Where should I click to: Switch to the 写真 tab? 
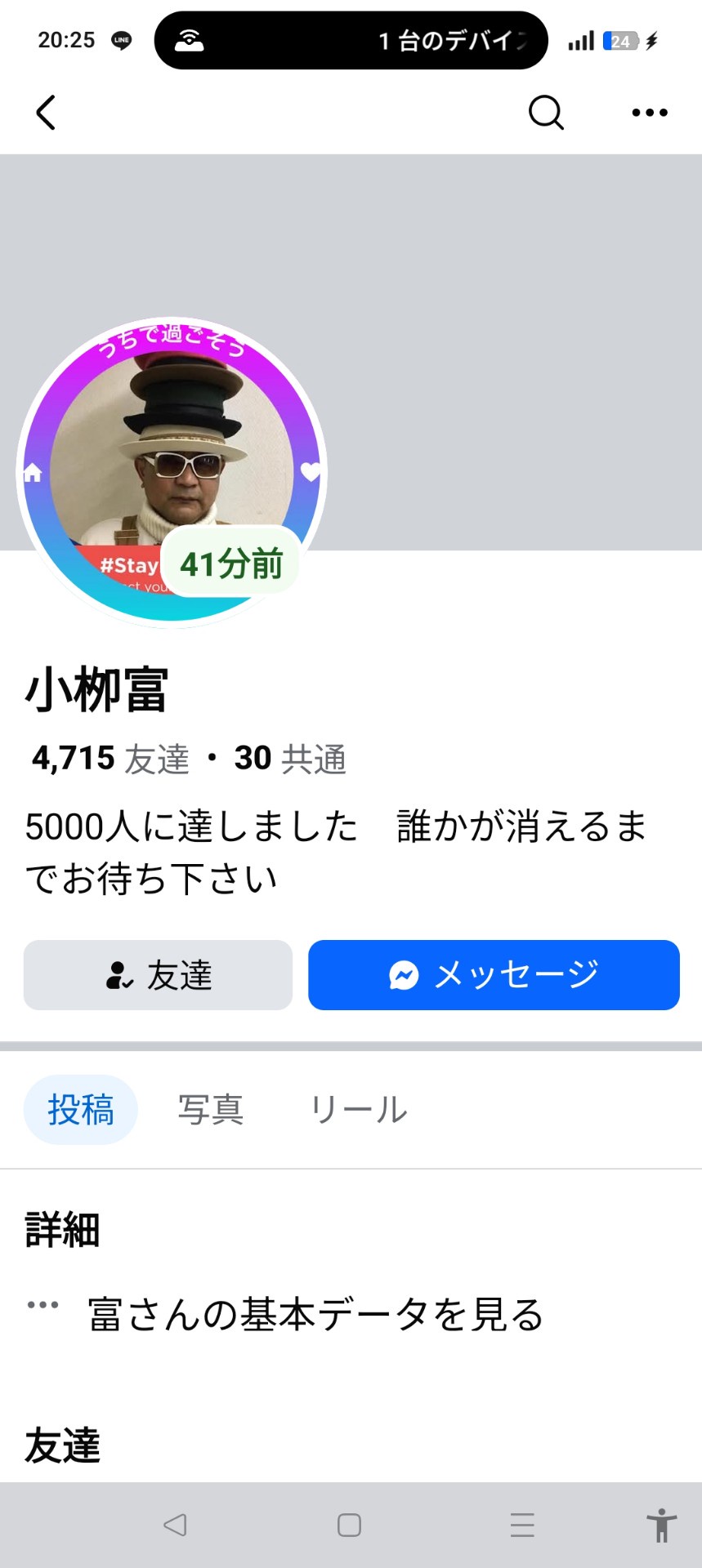[211, 1110]
